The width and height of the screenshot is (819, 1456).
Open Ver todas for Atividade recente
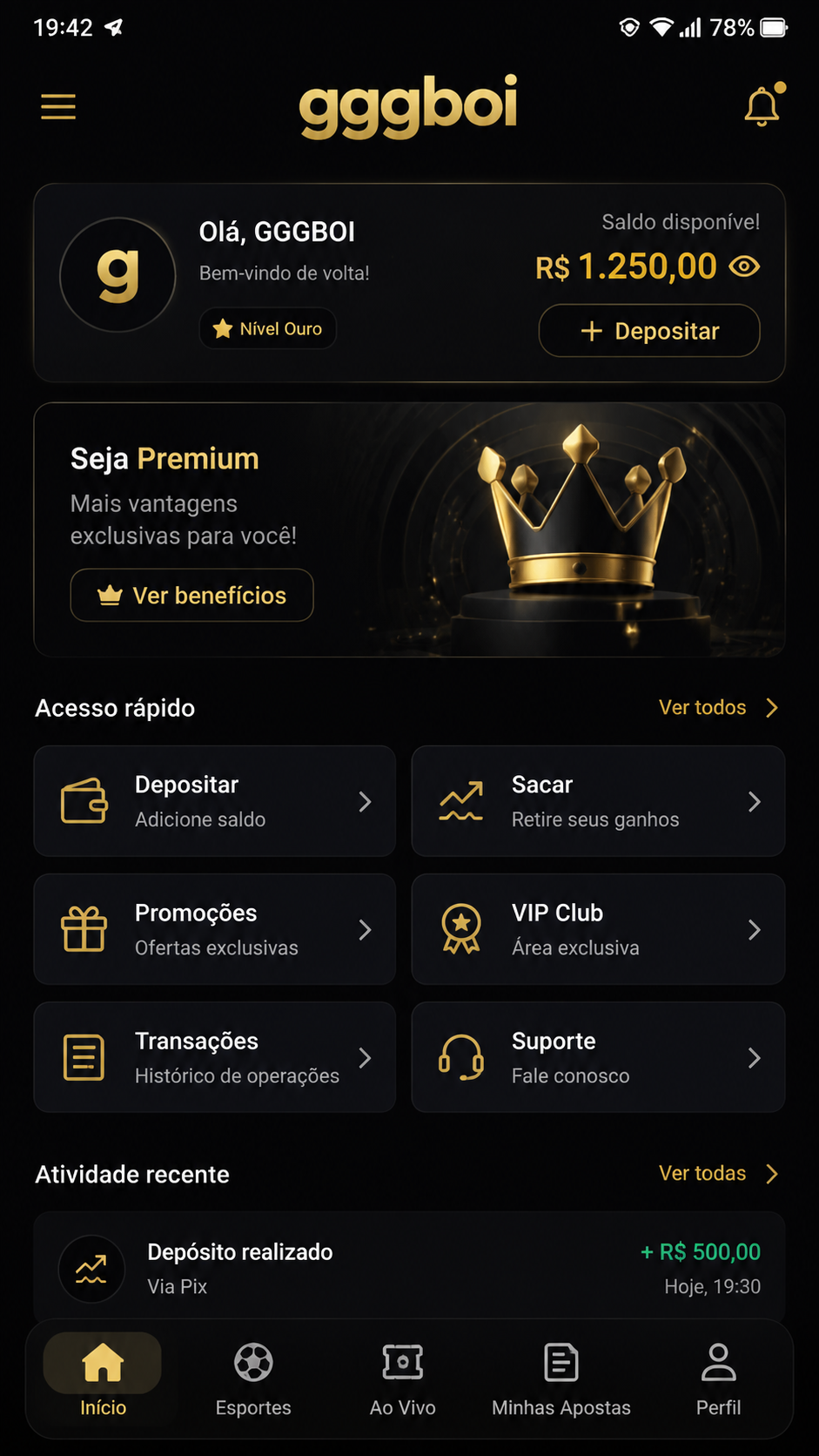719,1173
